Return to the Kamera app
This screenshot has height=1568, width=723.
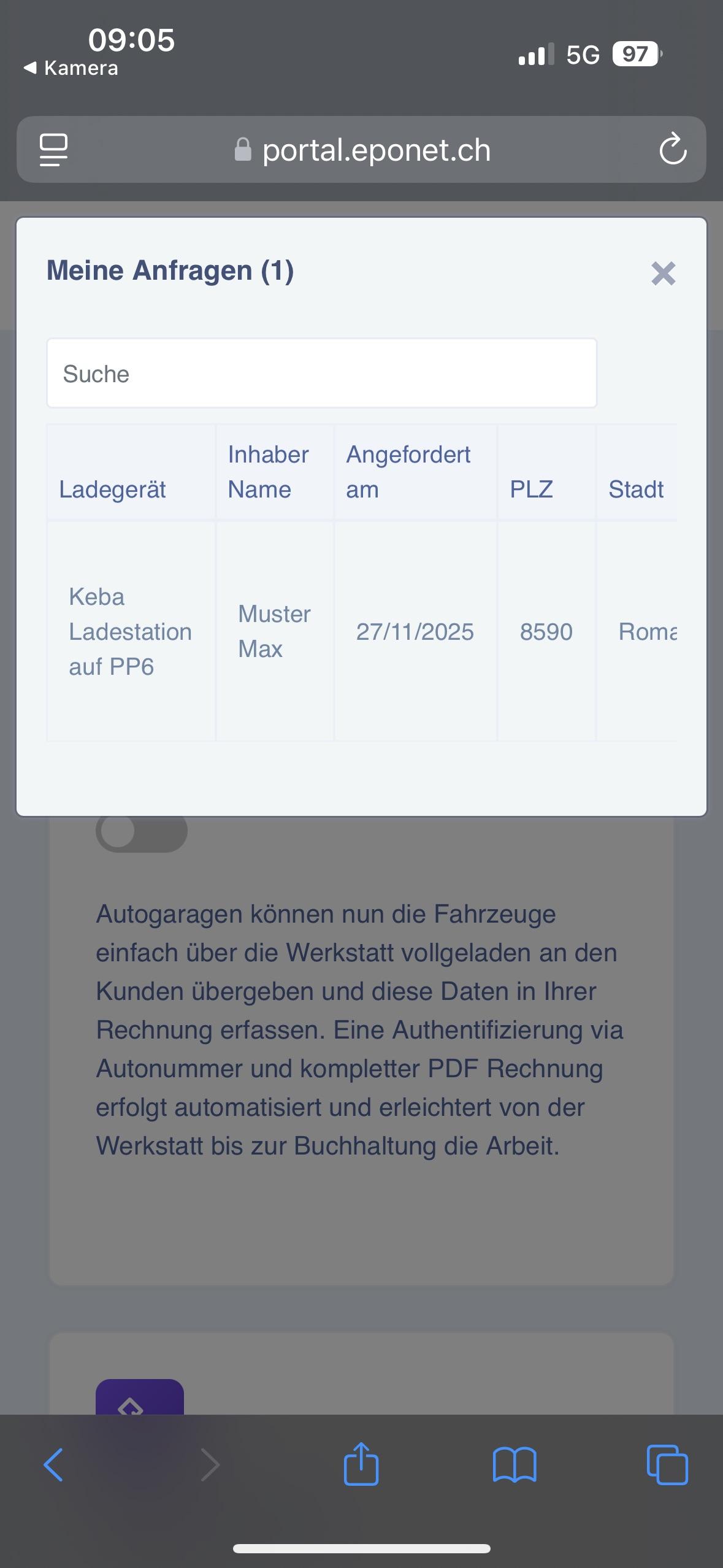coord(71,68)
